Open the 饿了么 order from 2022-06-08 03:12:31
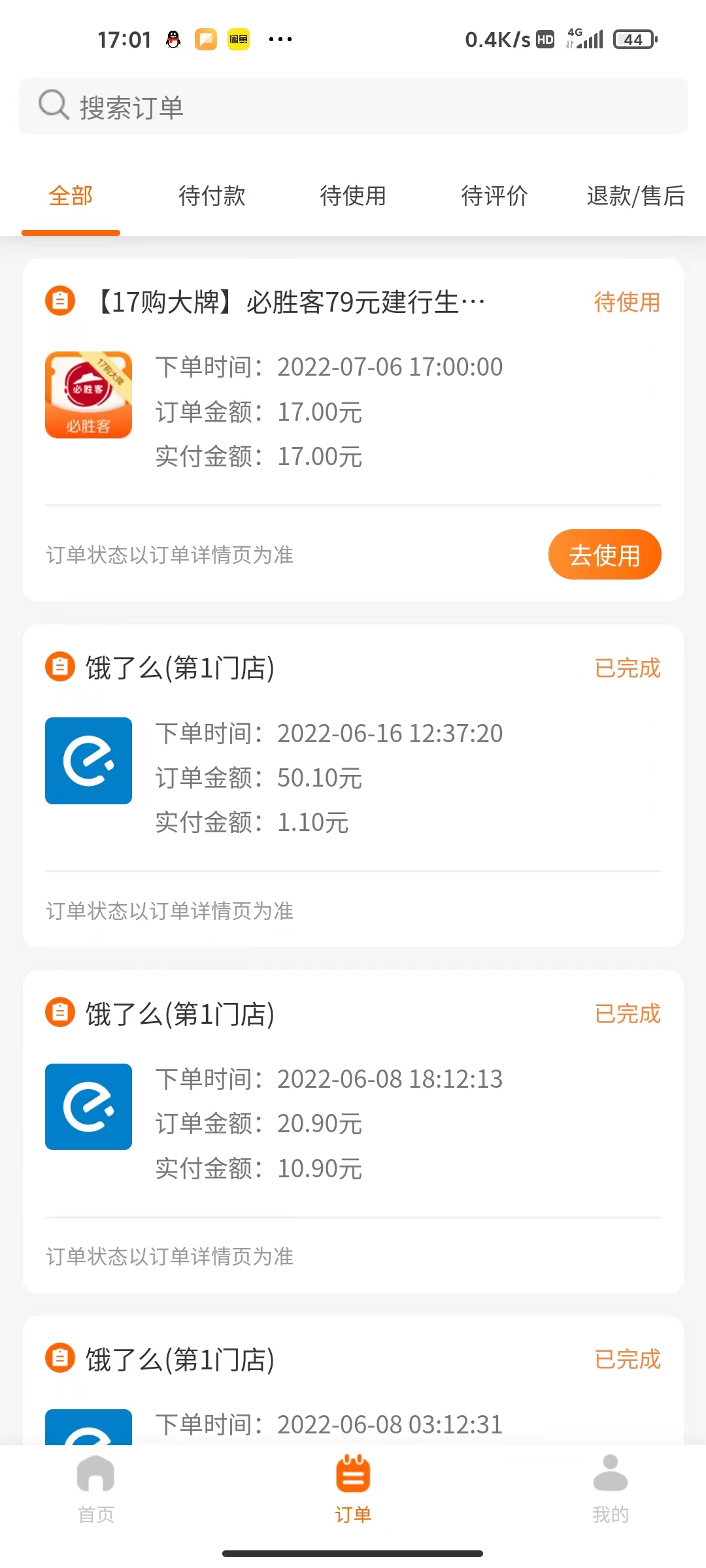706x1568 pixels. pyautogui.click(x=353, y=1380)
